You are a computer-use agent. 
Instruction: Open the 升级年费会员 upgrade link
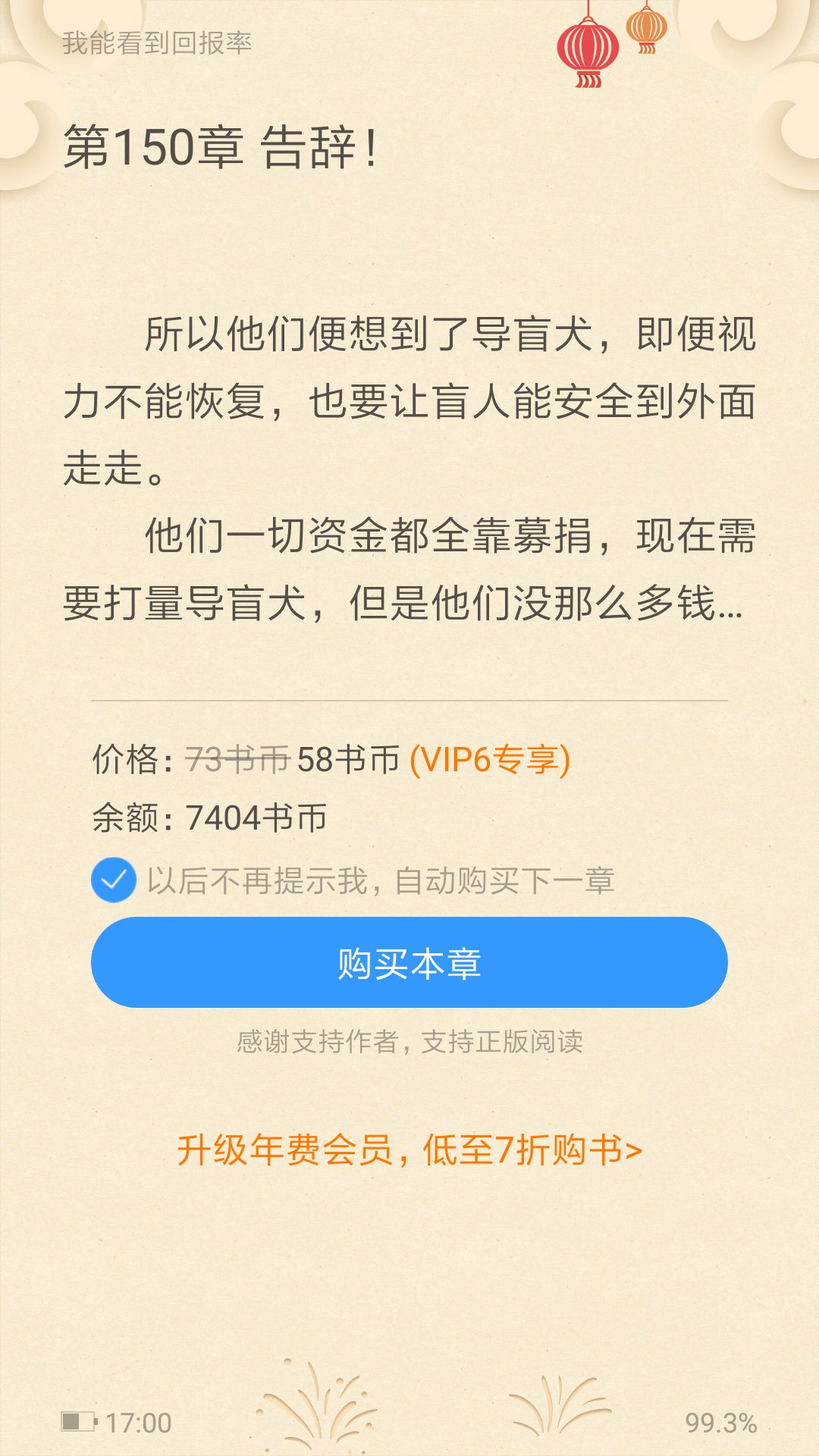pos(409,1150)
